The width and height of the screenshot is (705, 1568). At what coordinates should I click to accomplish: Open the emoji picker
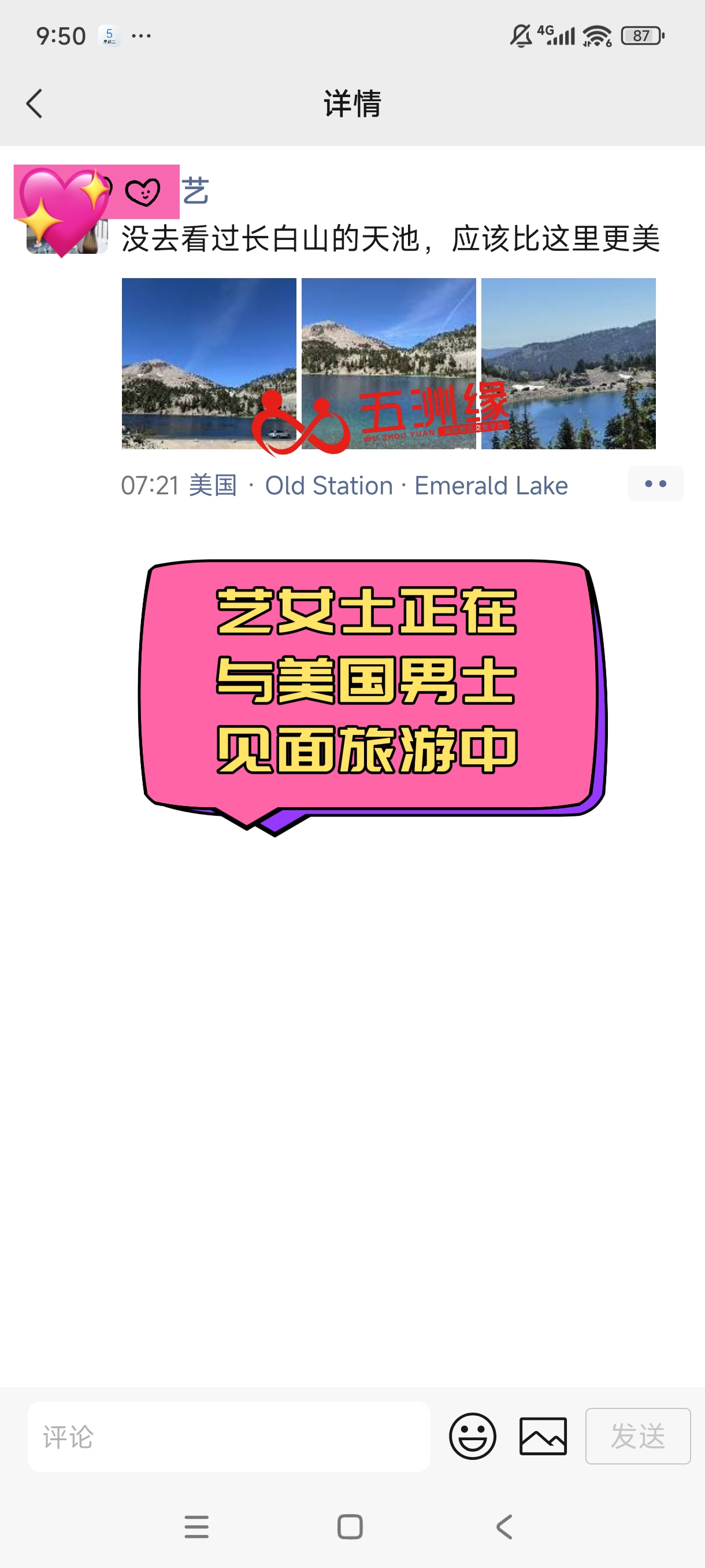click(x=473, y=1436)
